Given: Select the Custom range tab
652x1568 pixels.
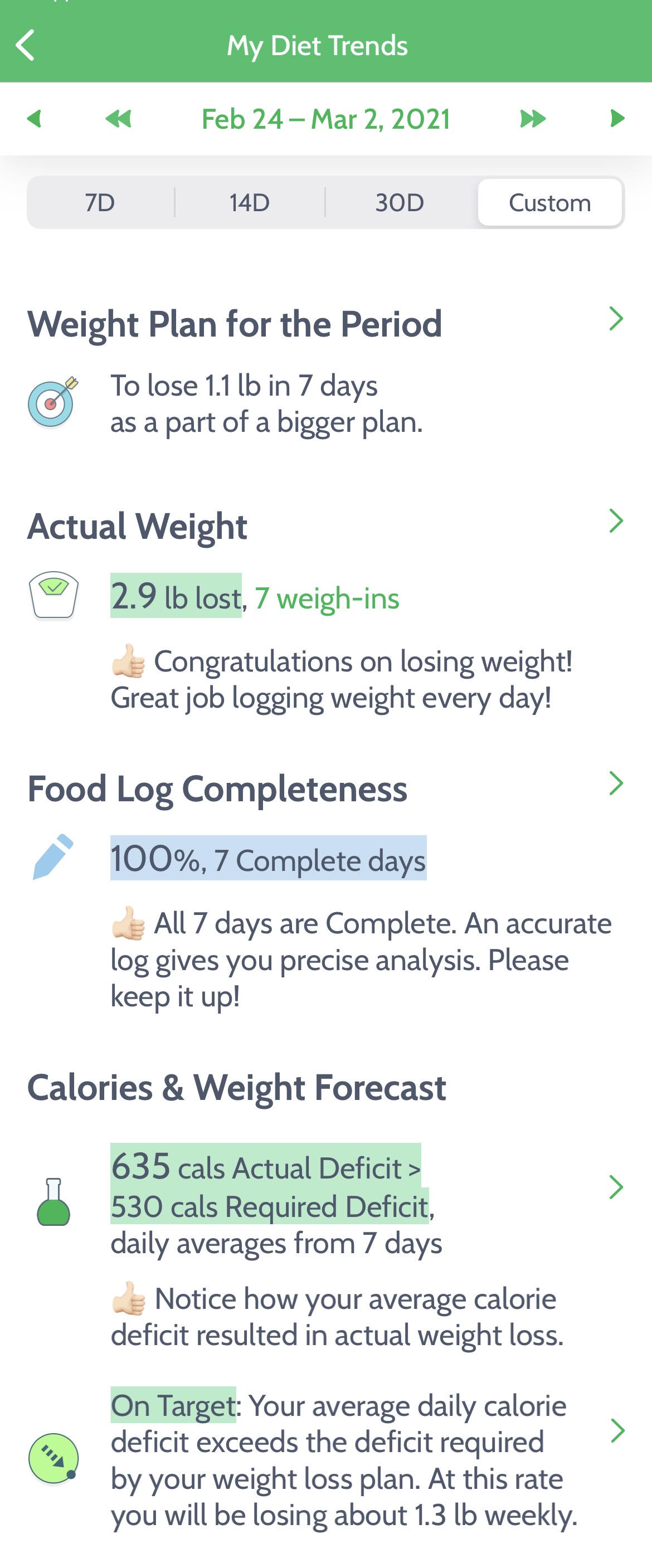Looking at the screenshot, I should [549, 203].
